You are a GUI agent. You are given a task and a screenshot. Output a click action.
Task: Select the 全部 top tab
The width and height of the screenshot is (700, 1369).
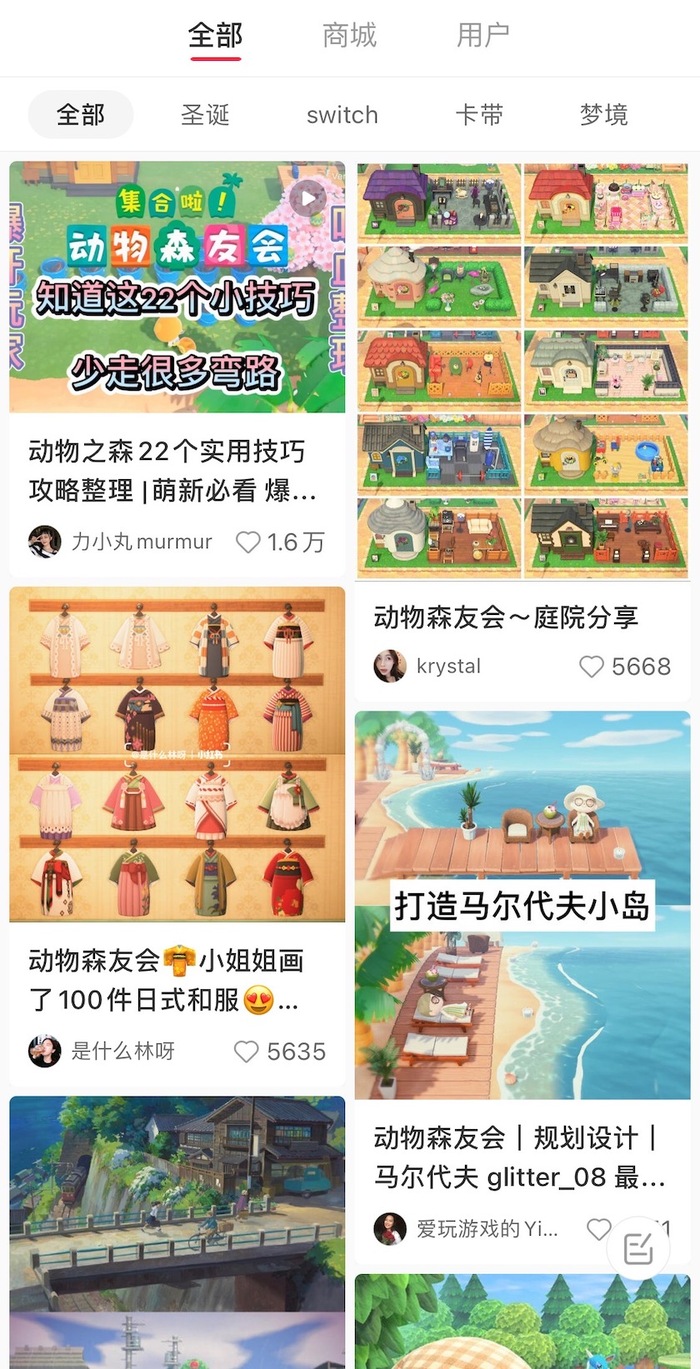click(x=215, y=36)
